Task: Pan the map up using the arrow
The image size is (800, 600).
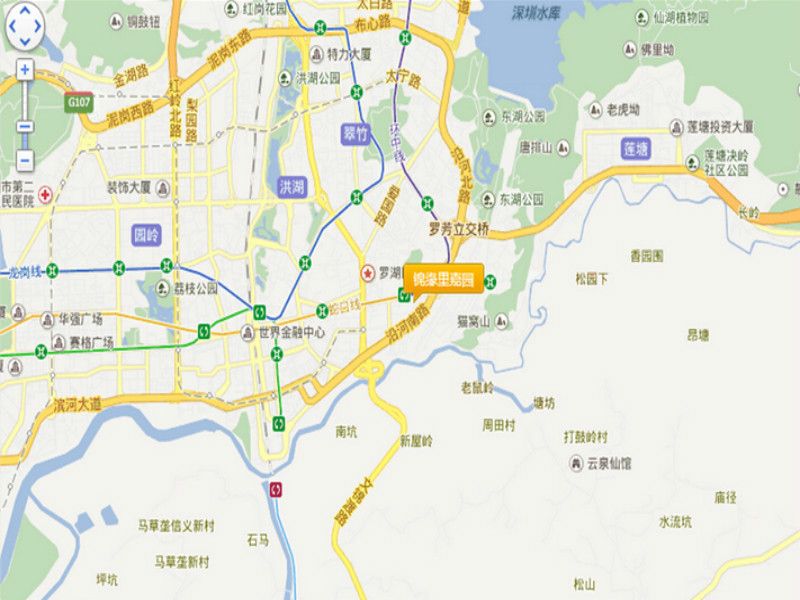Action: (x=25, y=12)
